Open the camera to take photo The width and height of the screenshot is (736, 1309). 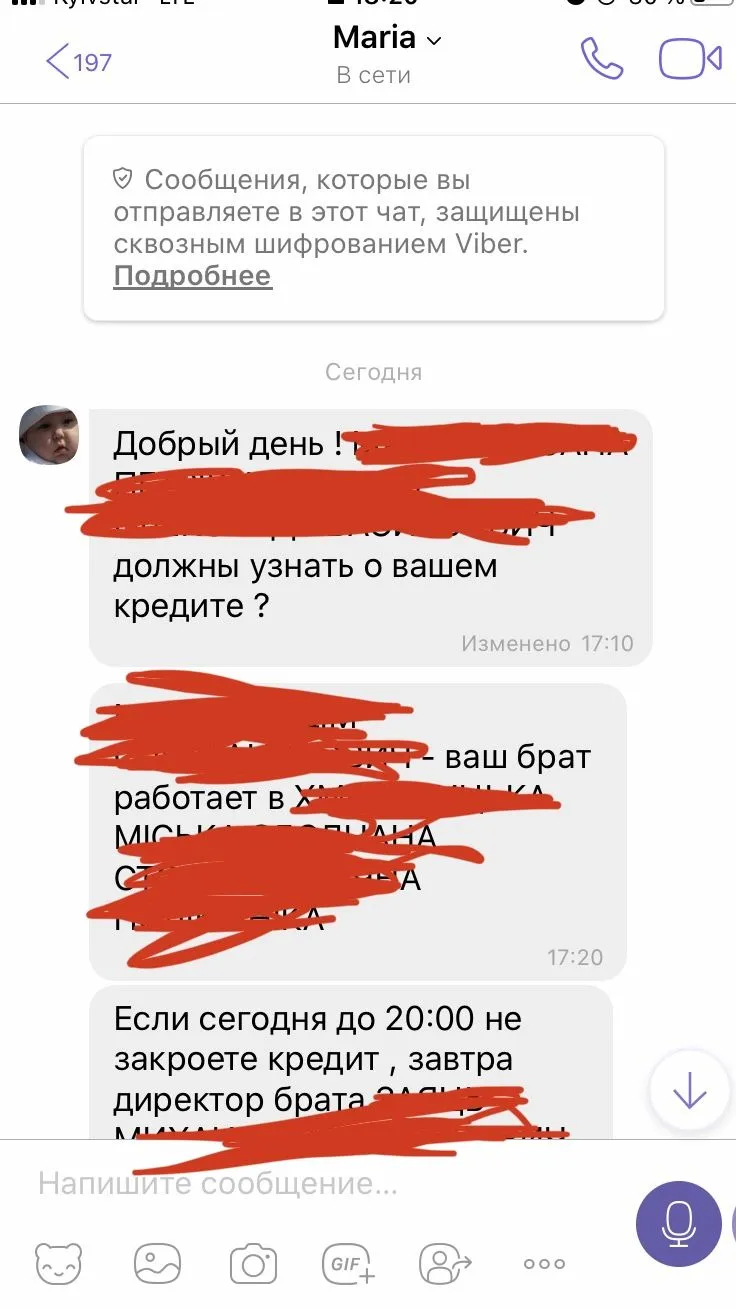click(x=253, y=1264)
